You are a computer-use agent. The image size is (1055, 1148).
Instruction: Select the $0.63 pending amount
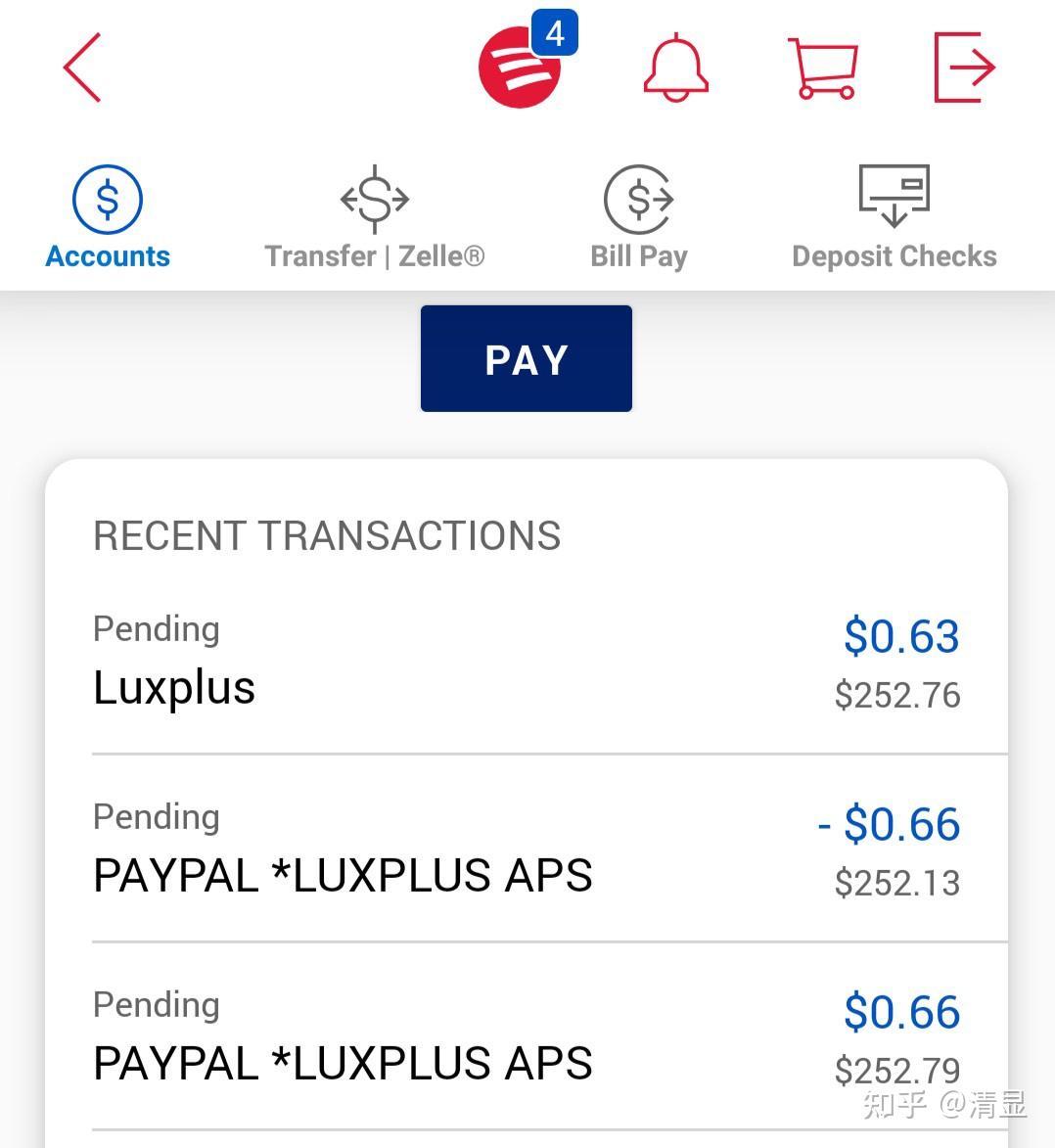tap(900, 636)
